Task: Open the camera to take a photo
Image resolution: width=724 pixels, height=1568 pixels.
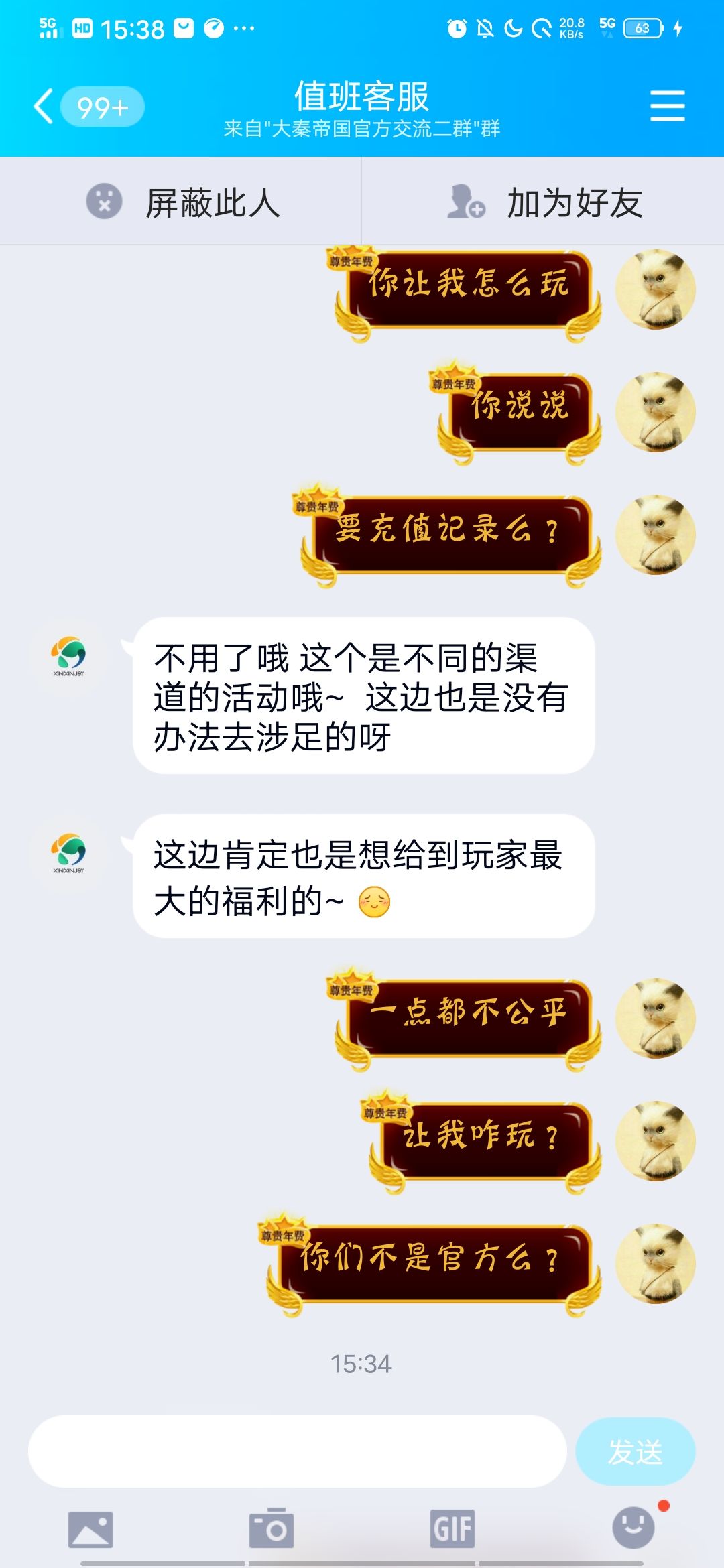Action: click(271, 1528)
